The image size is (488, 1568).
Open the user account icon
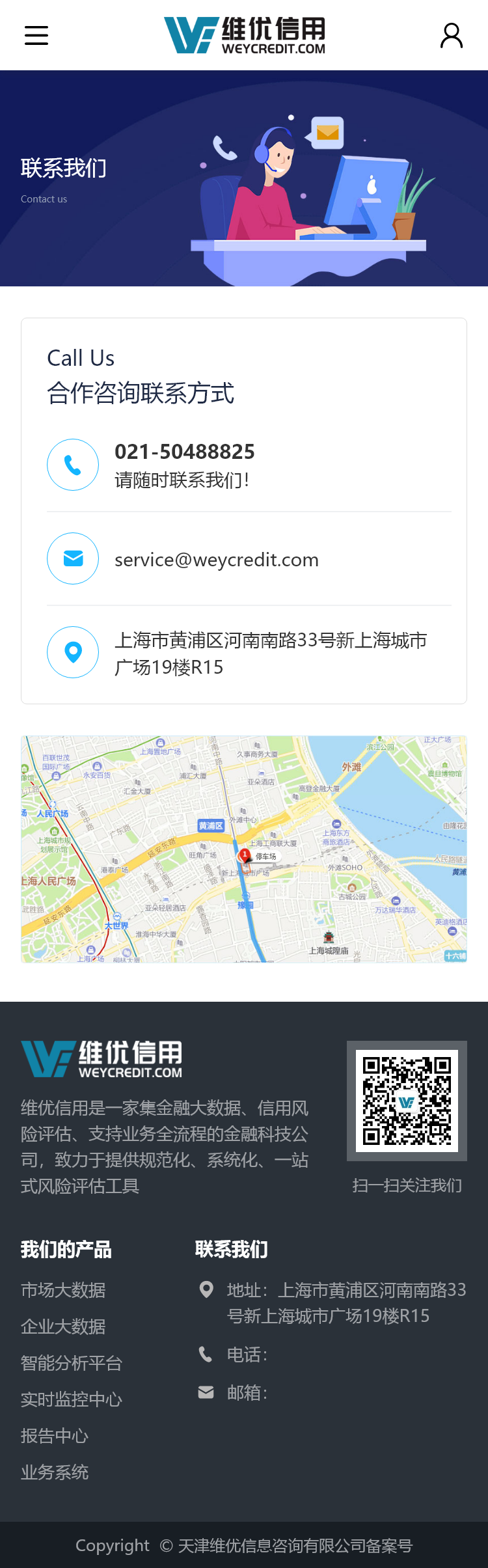[452, 36]
